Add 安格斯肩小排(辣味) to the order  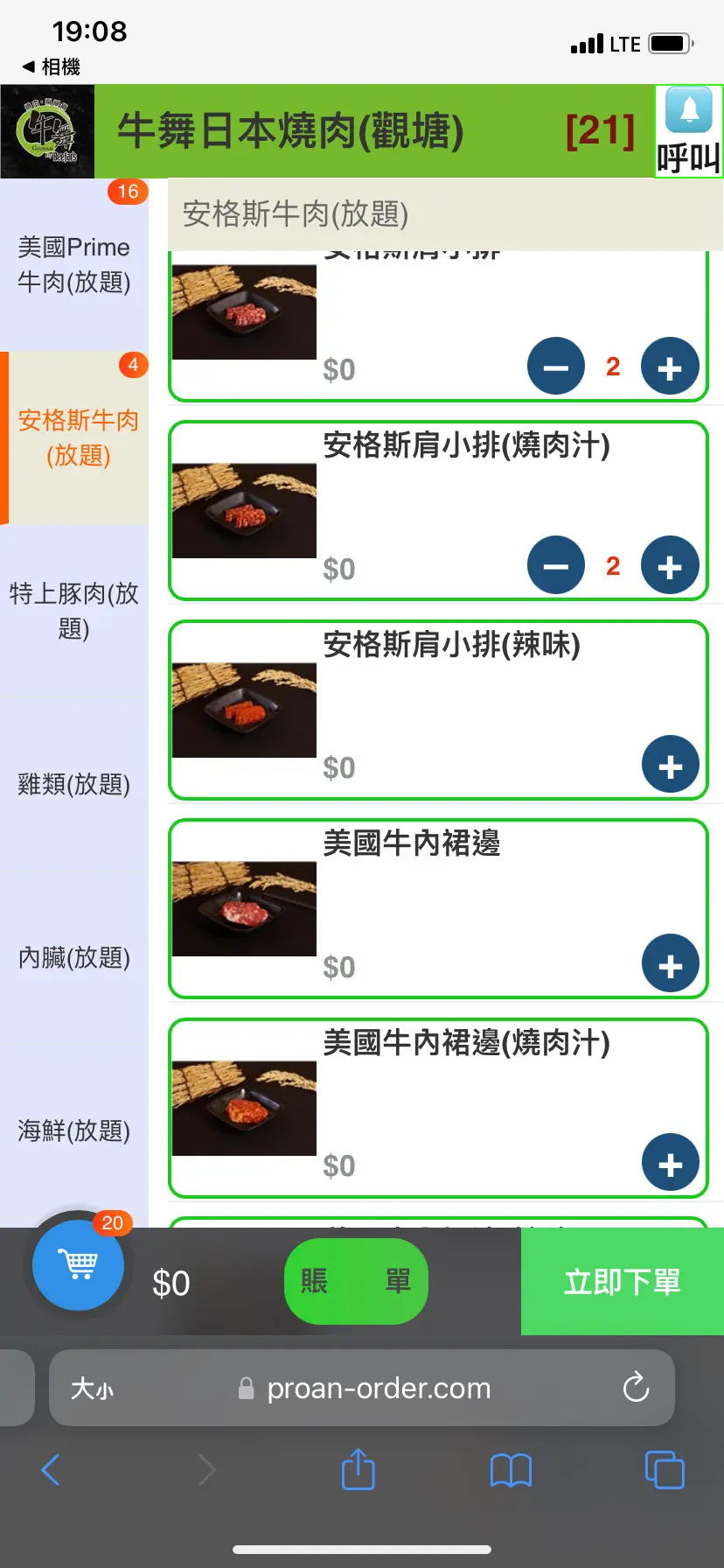tap(670, 765)
